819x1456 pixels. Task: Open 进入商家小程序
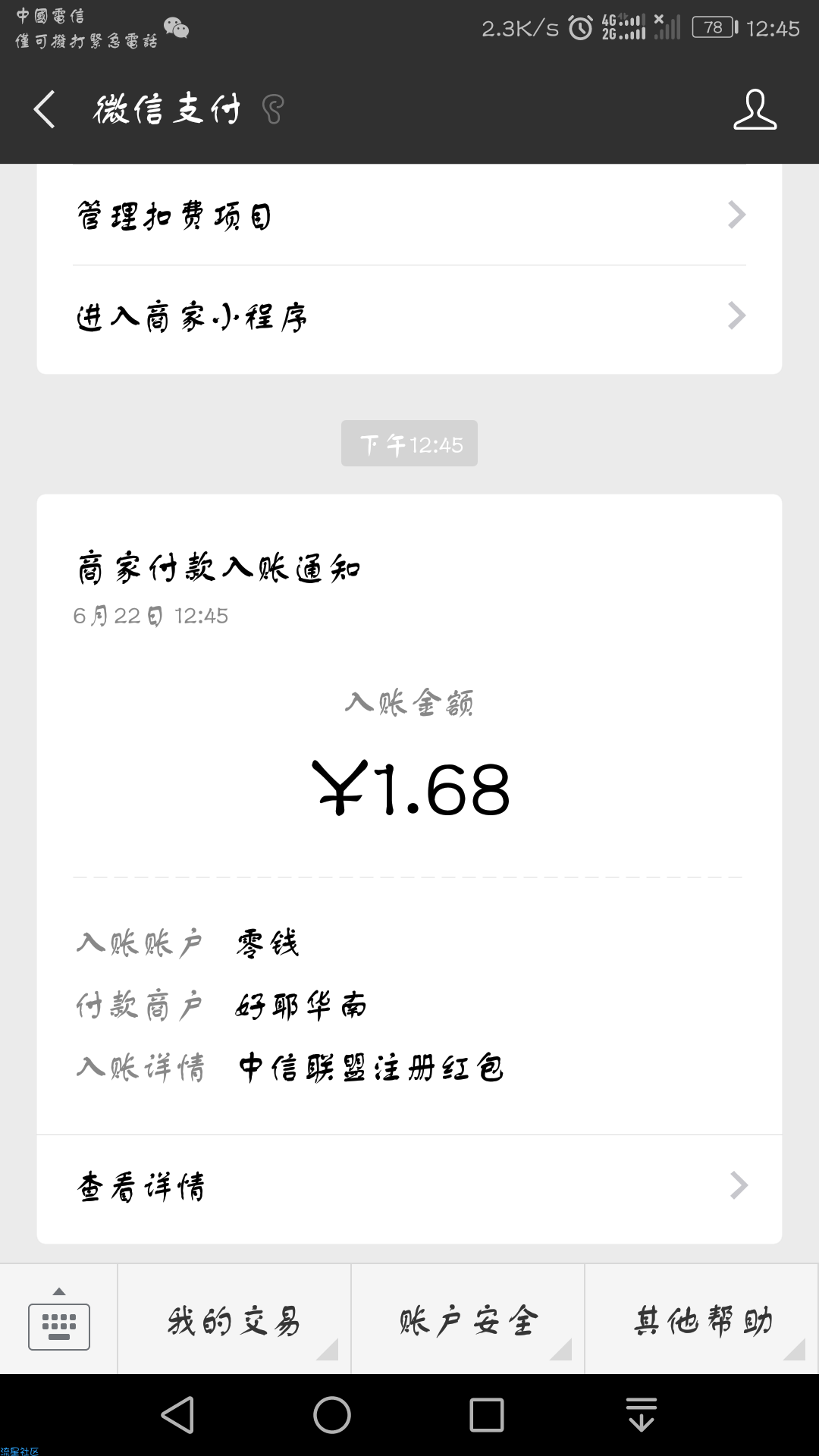[409, 318]
